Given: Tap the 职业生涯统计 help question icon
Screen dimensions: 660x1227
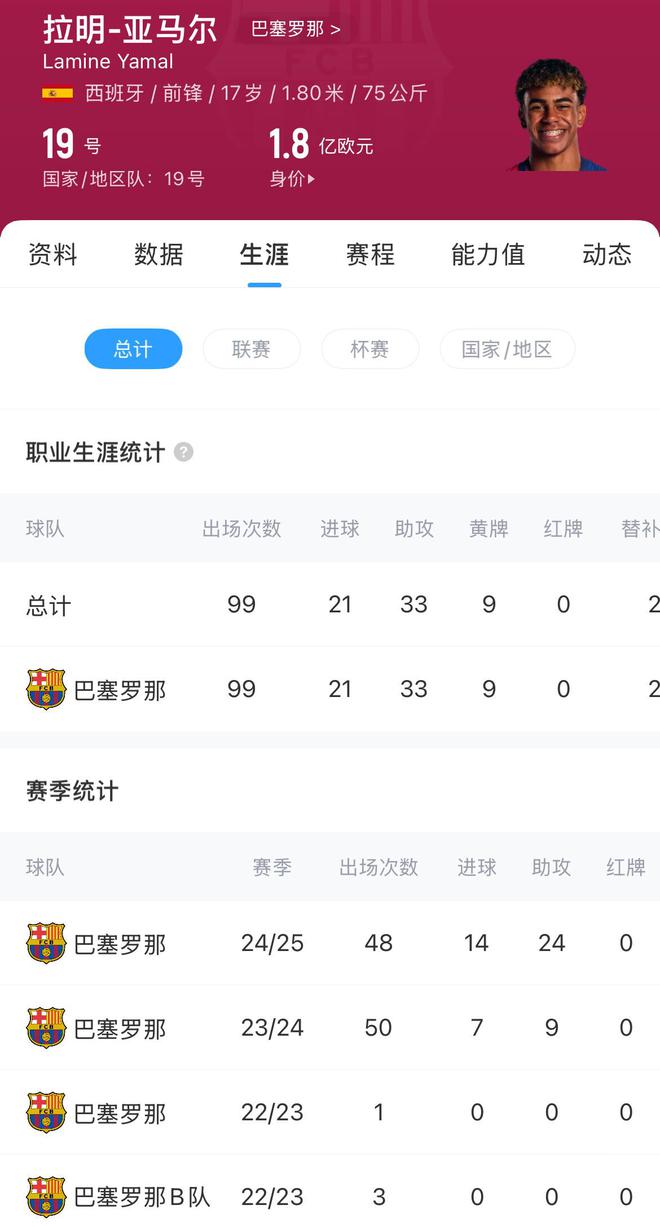Looking at the screenshot, I should coord(183,452).
